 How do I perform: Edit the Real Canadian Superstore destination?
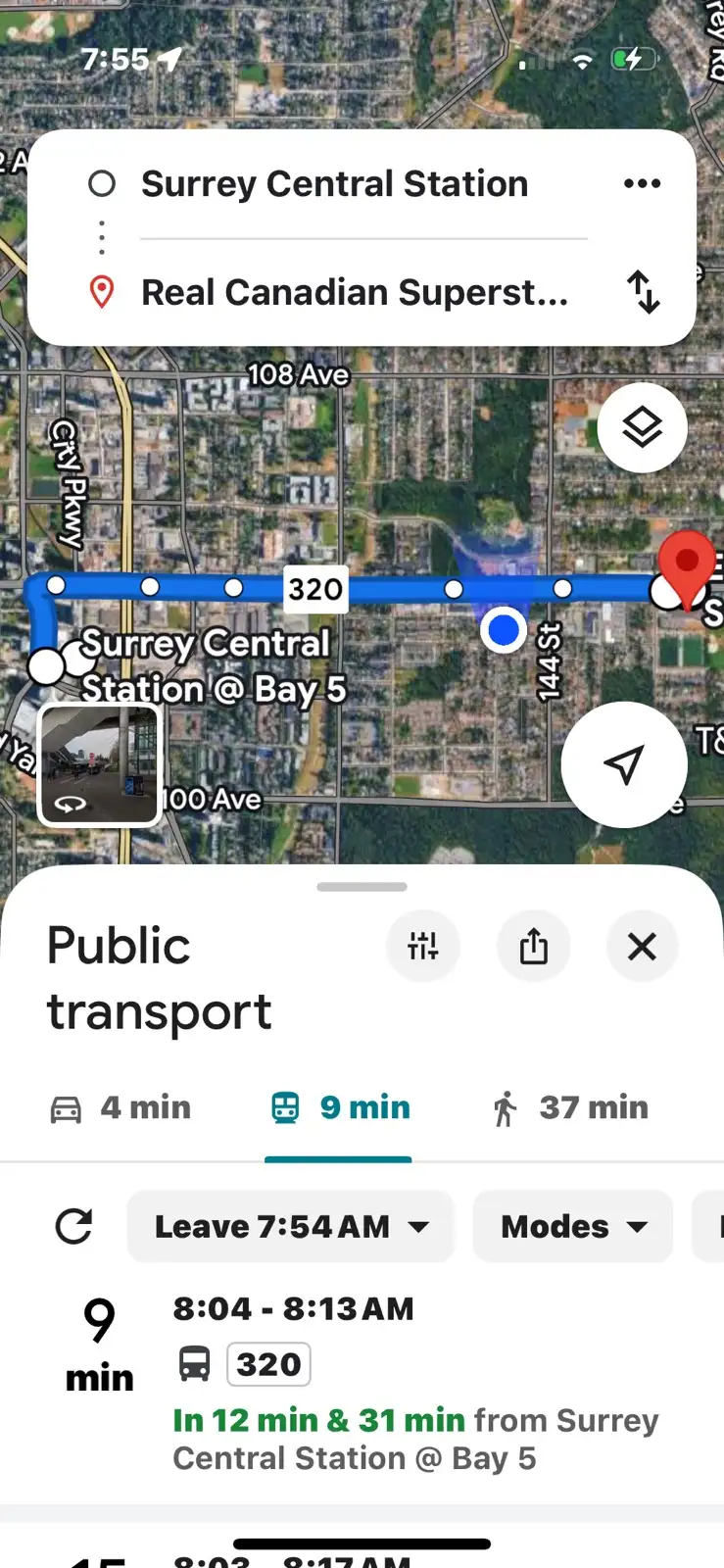coord(354,292)
